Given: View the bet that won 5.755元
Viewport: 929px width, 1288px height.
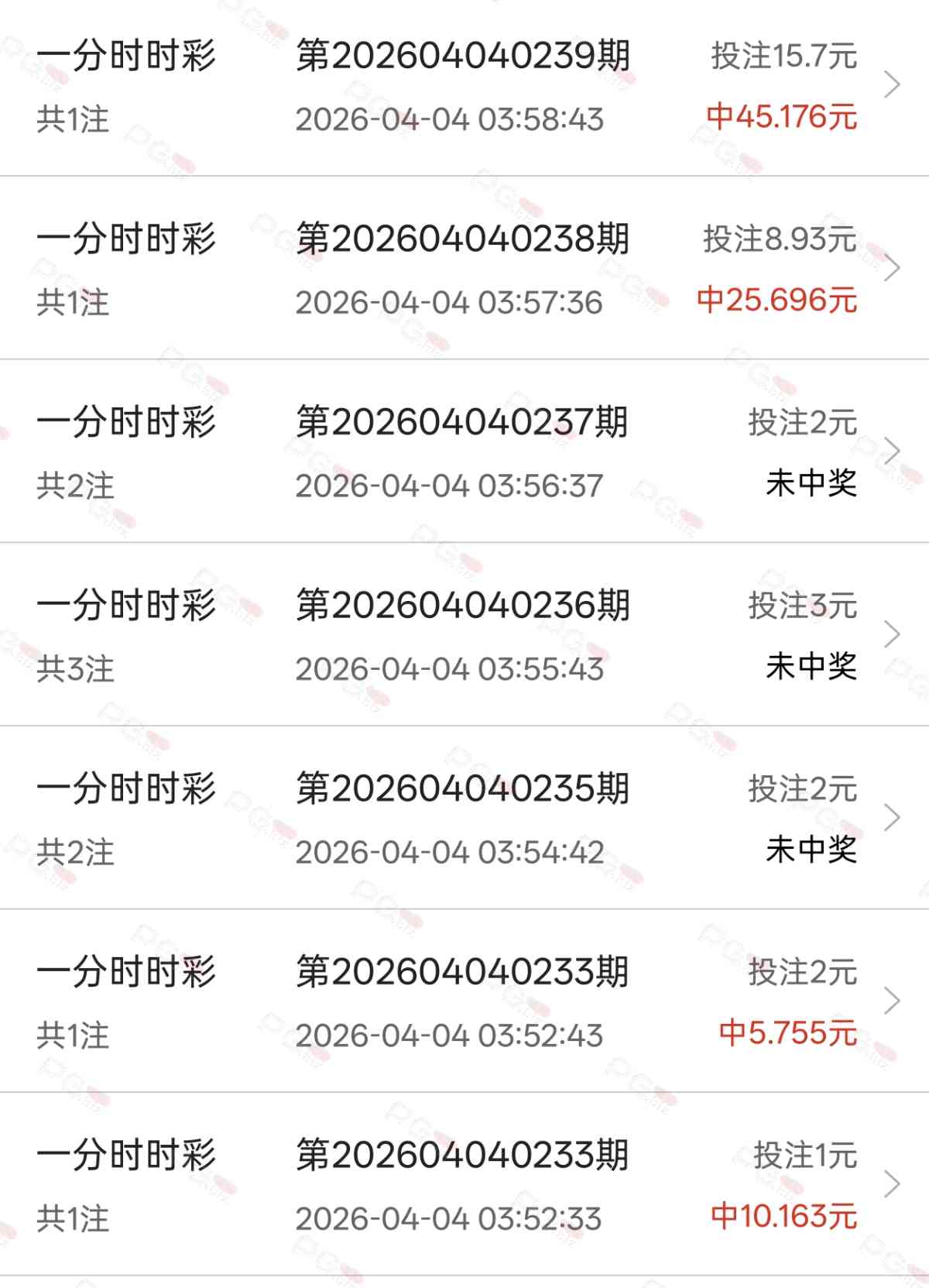Looking at the screenshot, I should click(463, 1001).
